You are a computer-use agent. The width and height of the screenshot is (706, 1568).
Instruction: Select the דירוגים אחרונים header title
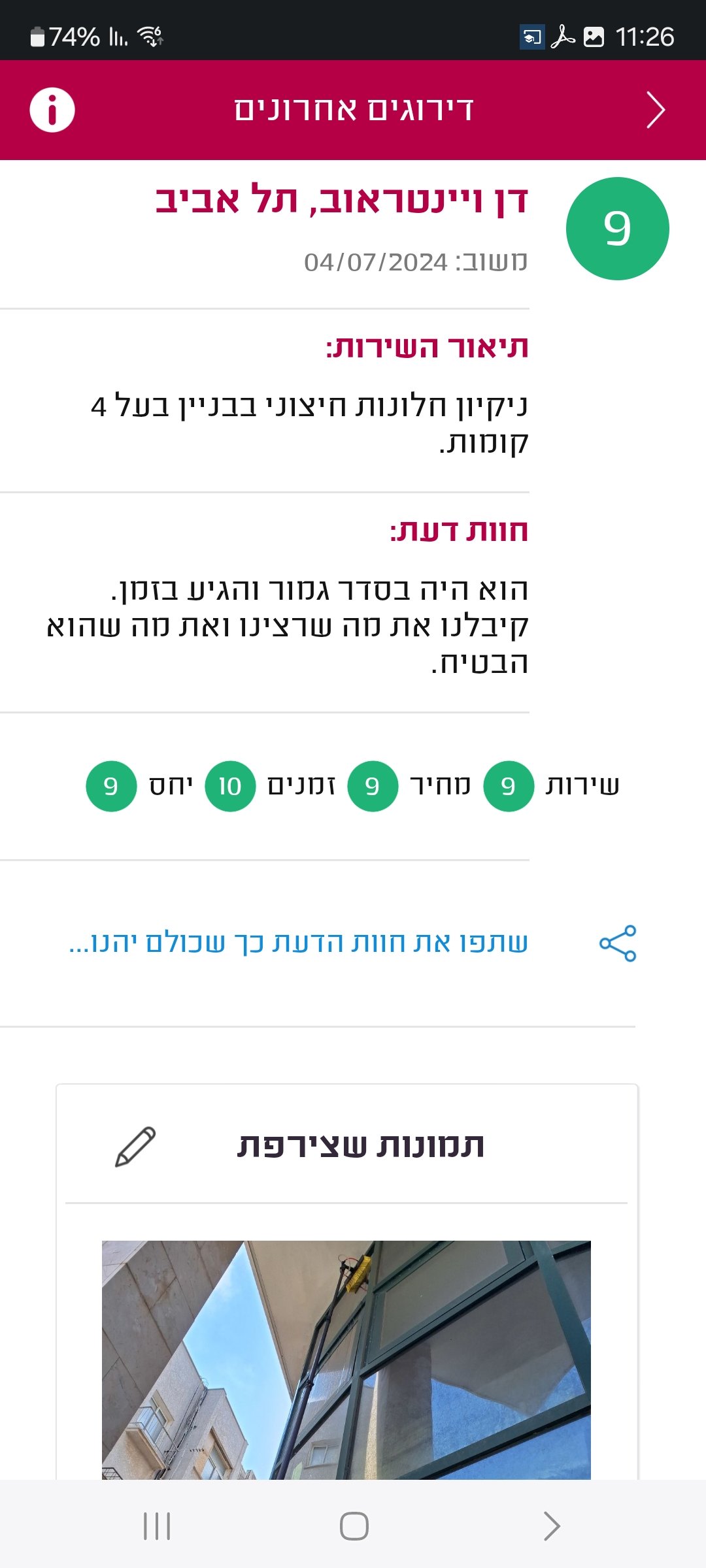[353, 110]
